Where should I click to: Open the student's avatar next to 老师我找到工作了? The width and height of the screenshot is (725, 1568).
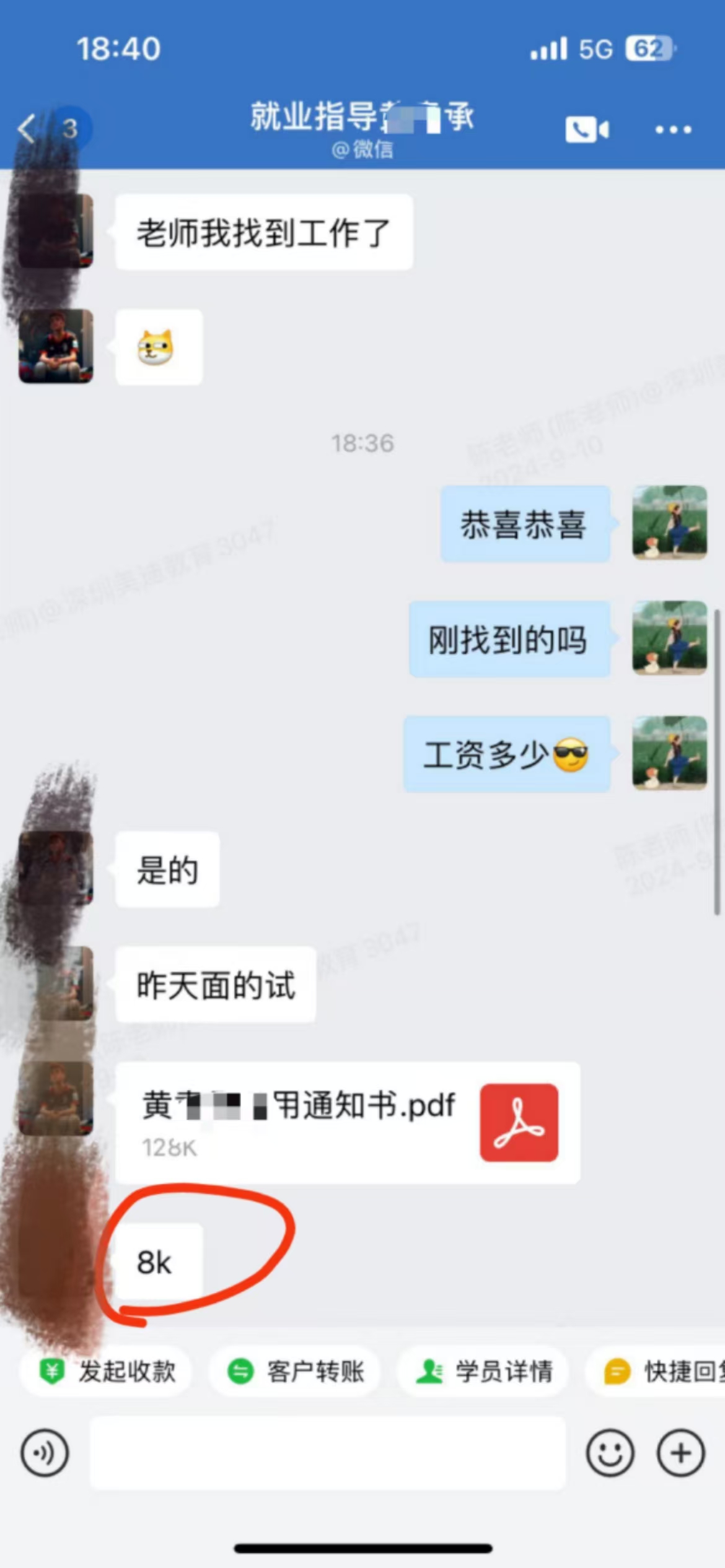tap(56, 231)
